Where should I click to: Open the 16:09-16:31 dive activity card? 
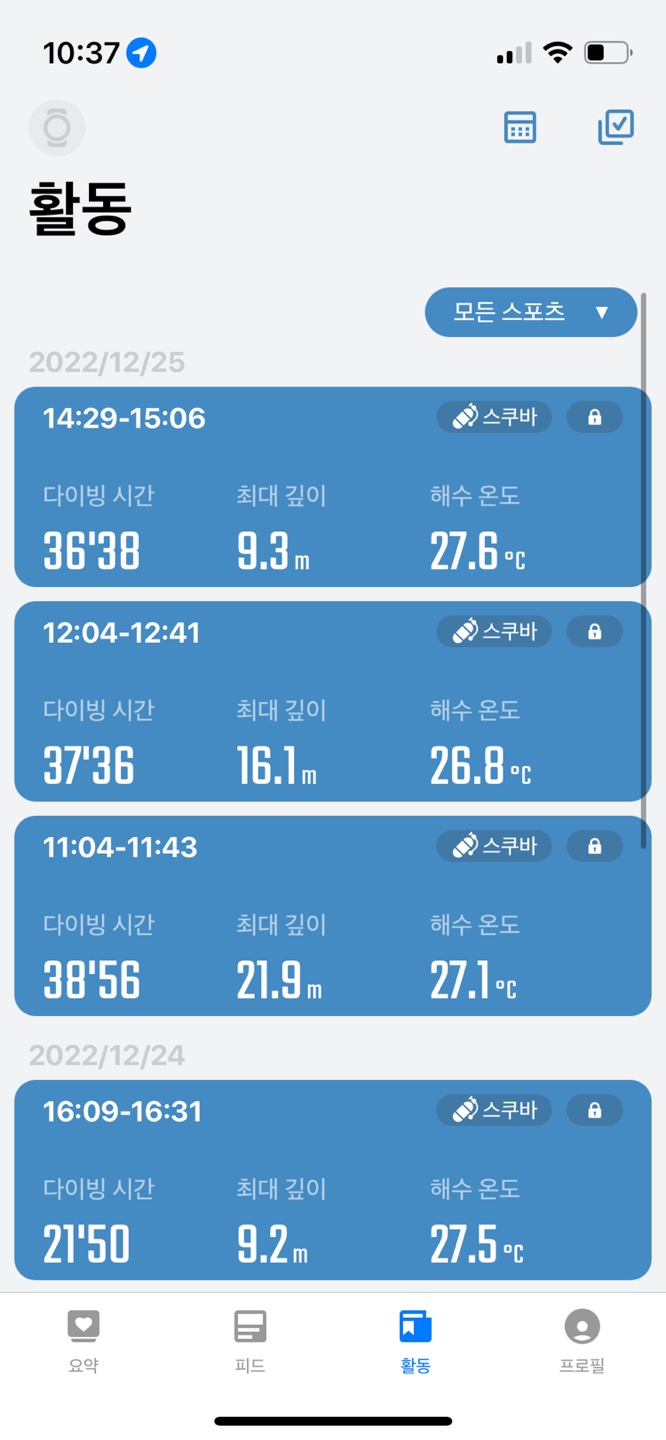click(333, 1180)
